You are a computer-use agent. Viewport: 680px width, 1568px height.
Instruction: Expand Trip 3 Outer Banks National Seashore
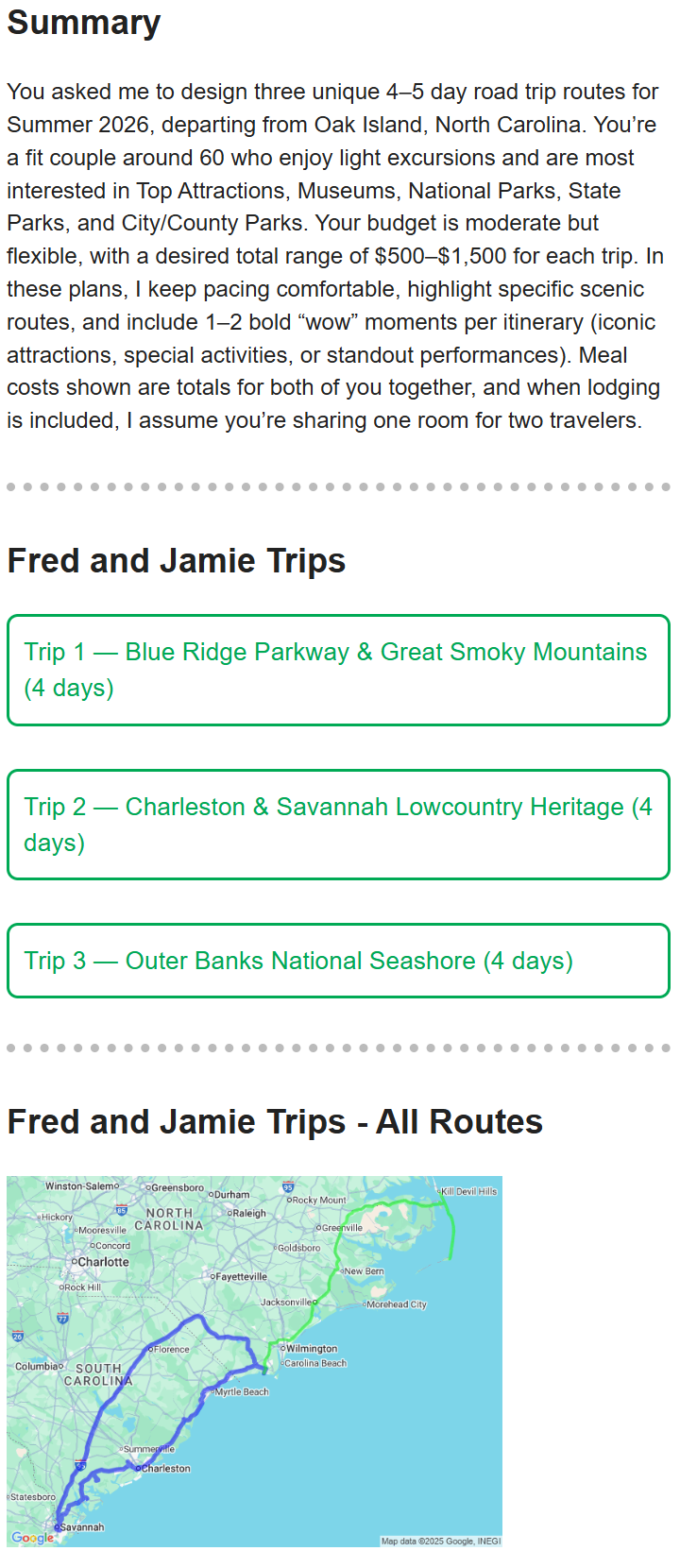[338, 961]
